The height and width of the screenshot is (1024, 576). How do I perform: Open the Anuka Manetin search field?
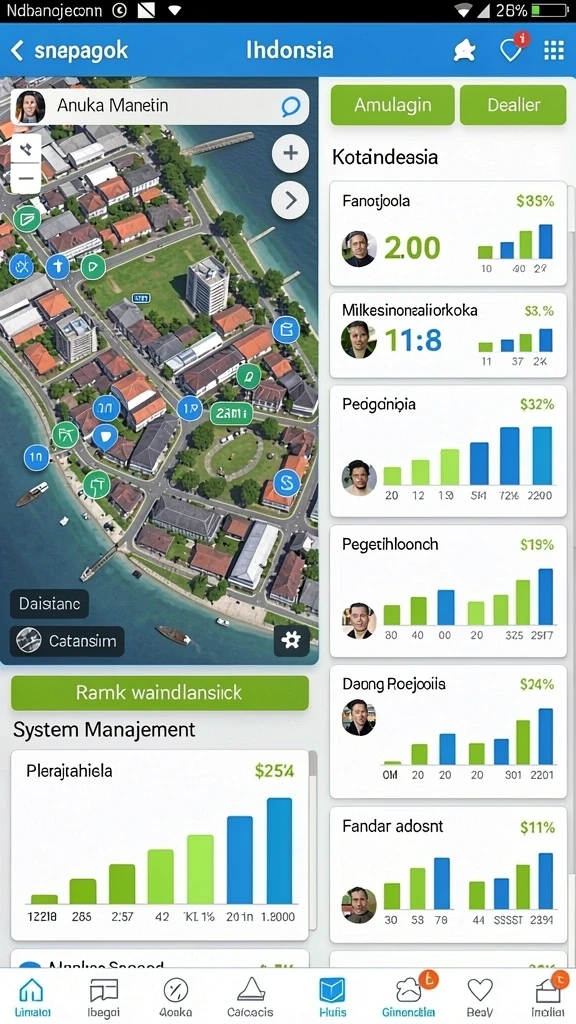coord(160,106)
